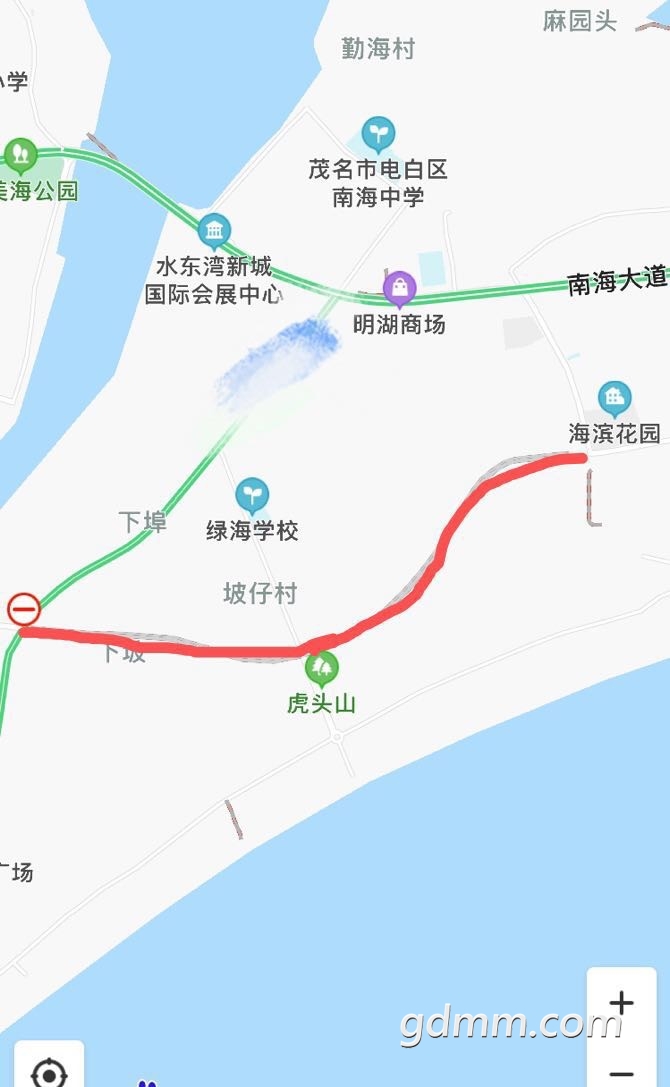Screen dimensions: 670x1087
Task: Center map on my current location
Action: coord(49,1071)
